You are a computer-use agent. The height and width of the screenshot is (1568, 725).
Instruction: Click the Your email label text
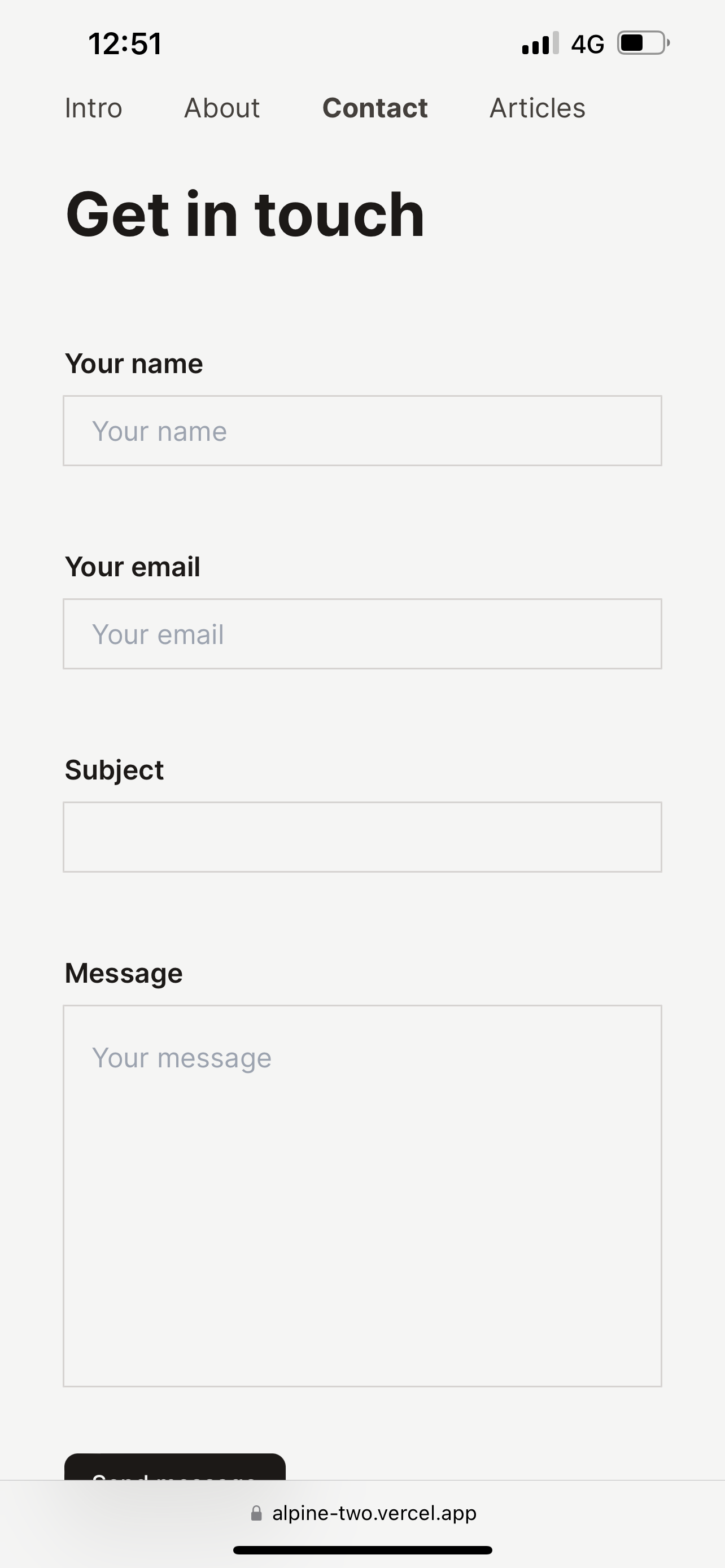tap(133, 566)
